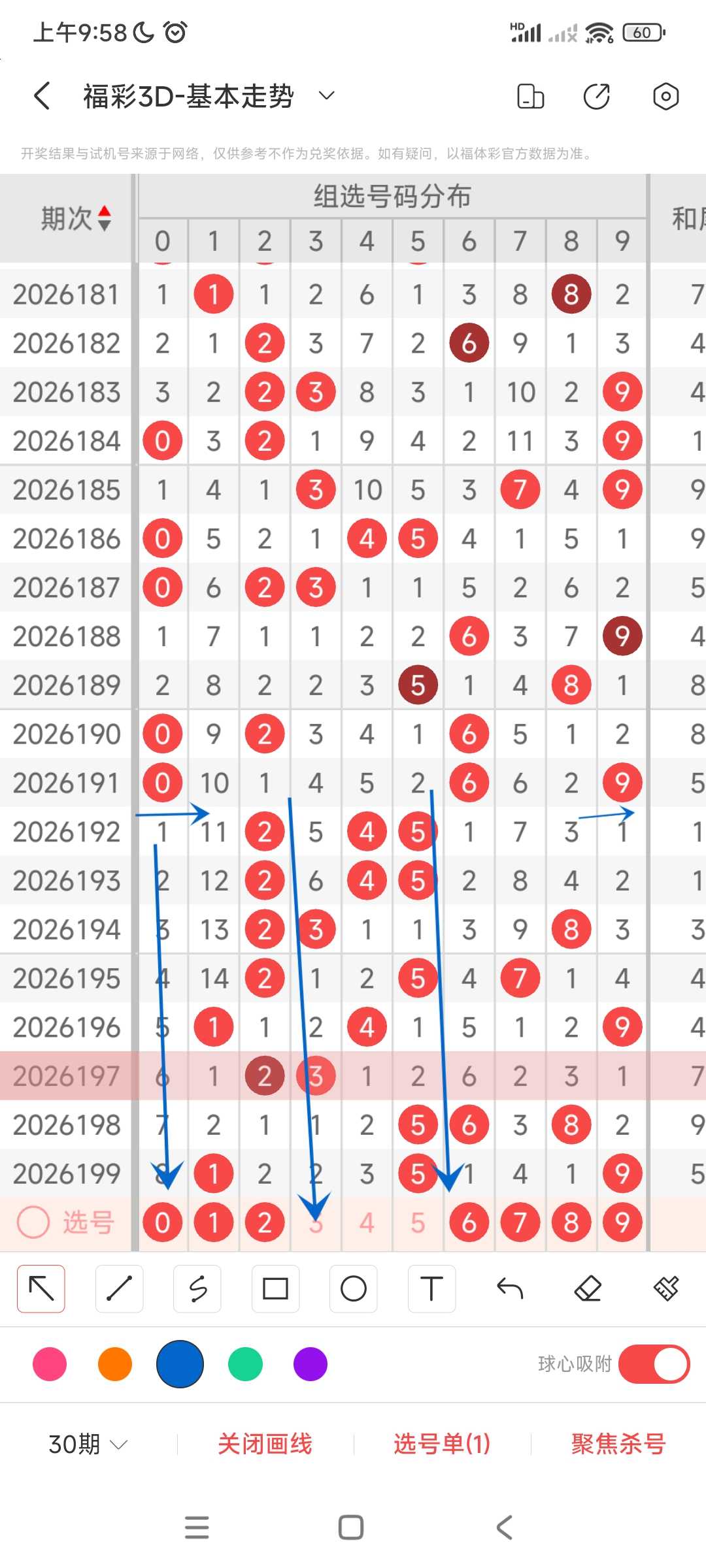Select the rectangle shape tool

[275, 1288]
